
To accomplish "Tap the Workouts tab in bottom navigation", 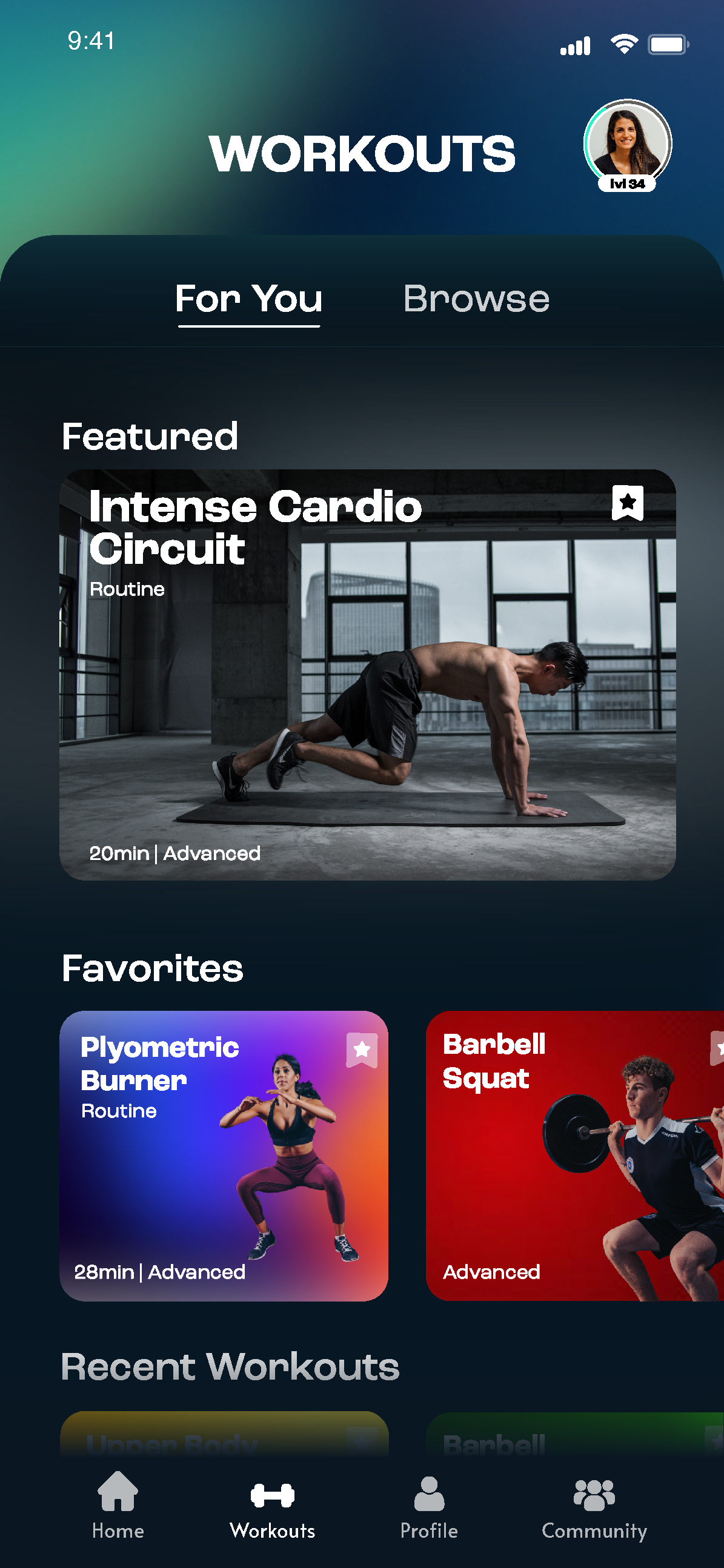I will click(x=272, y=1505).
